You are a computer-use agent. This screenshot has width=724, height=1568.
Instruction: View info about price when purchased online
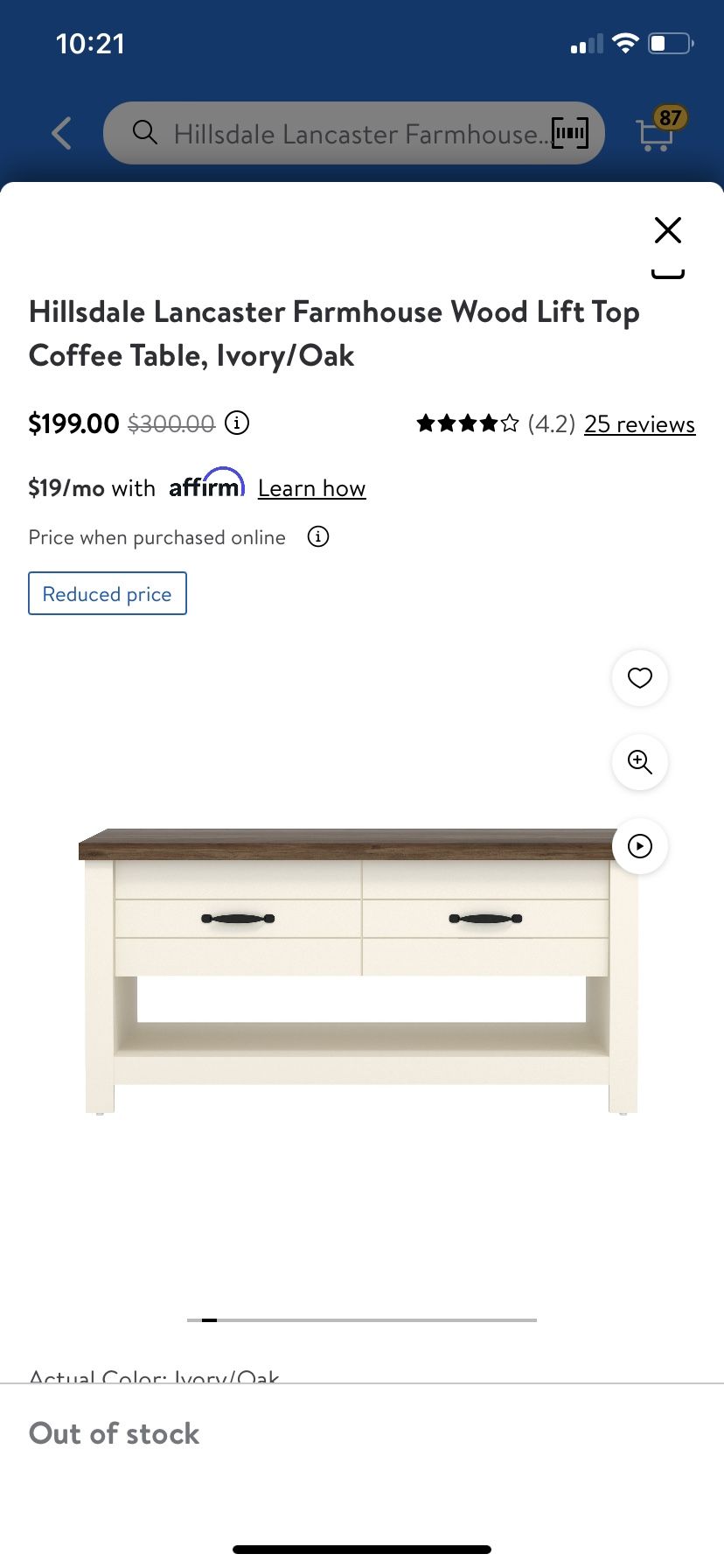point(317,536)
